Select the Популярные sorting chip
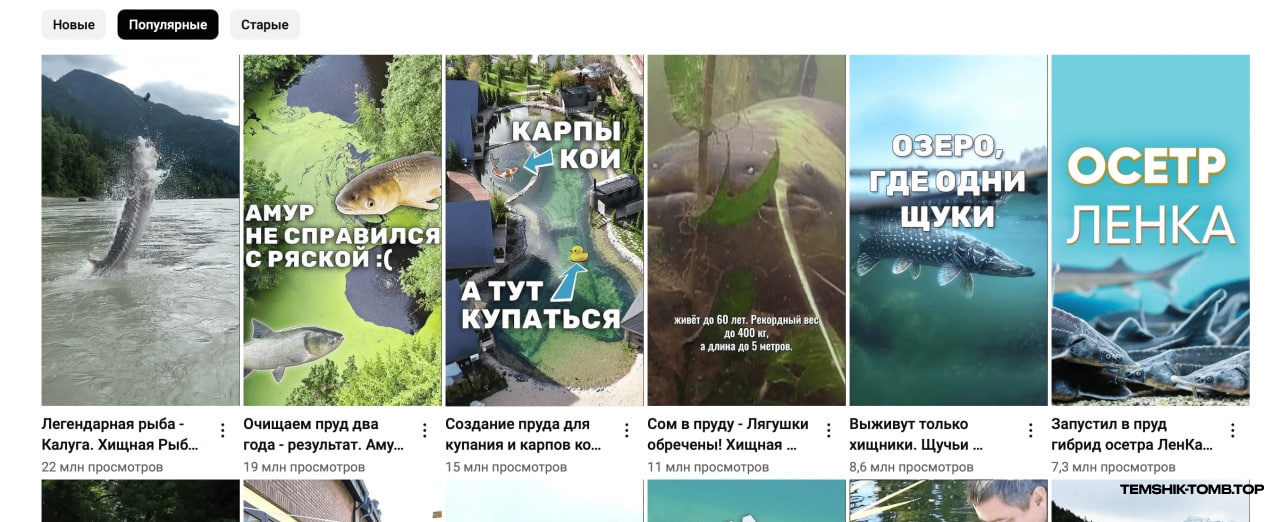 pos(167,25)
